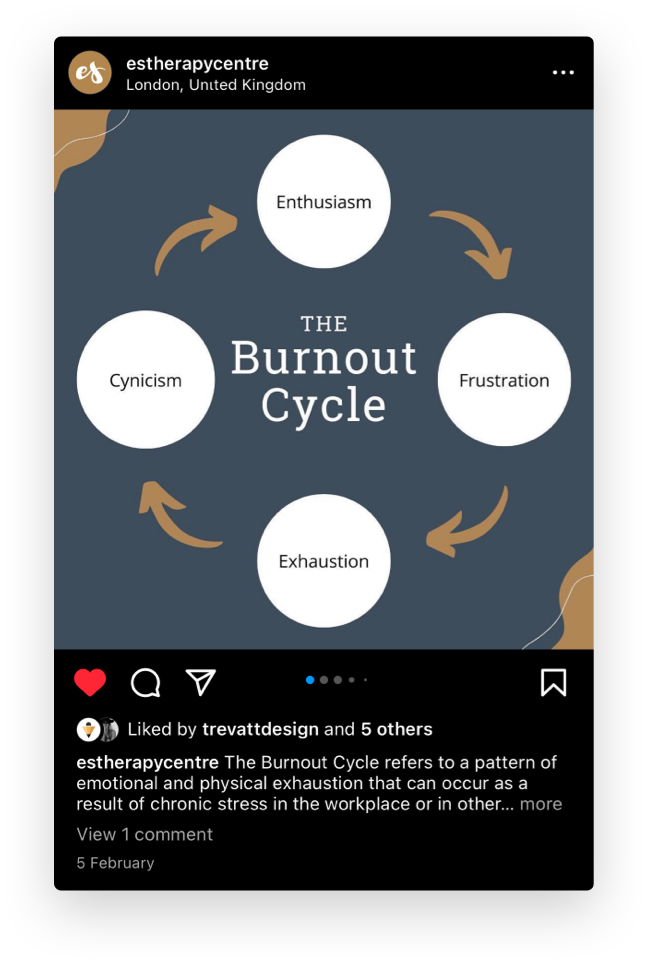The width and height of the screenshot is (648, 964).
Task: Tap the carousel page indicator dots
Action: point(336,680)
